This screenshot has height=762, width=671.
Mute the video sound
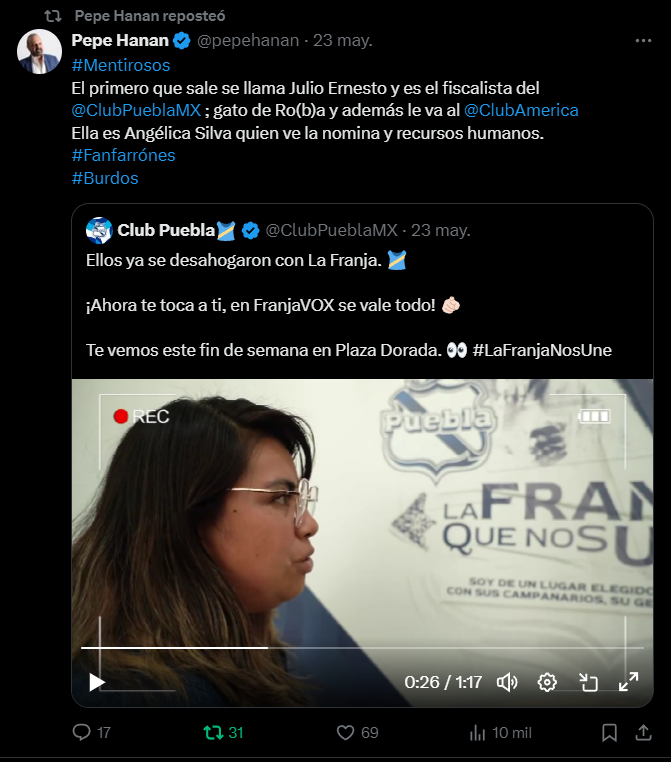(x=507, y=682)
